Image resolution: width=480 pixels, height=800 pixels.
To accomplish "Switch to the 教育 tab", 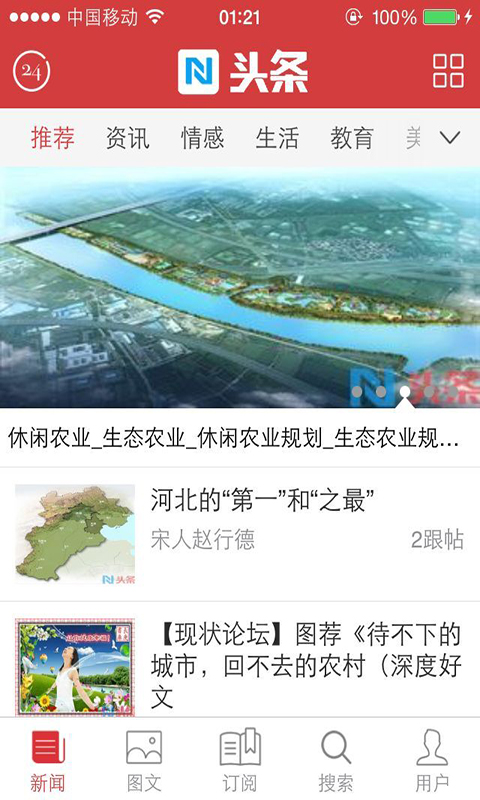I will [x=352, y=138].
